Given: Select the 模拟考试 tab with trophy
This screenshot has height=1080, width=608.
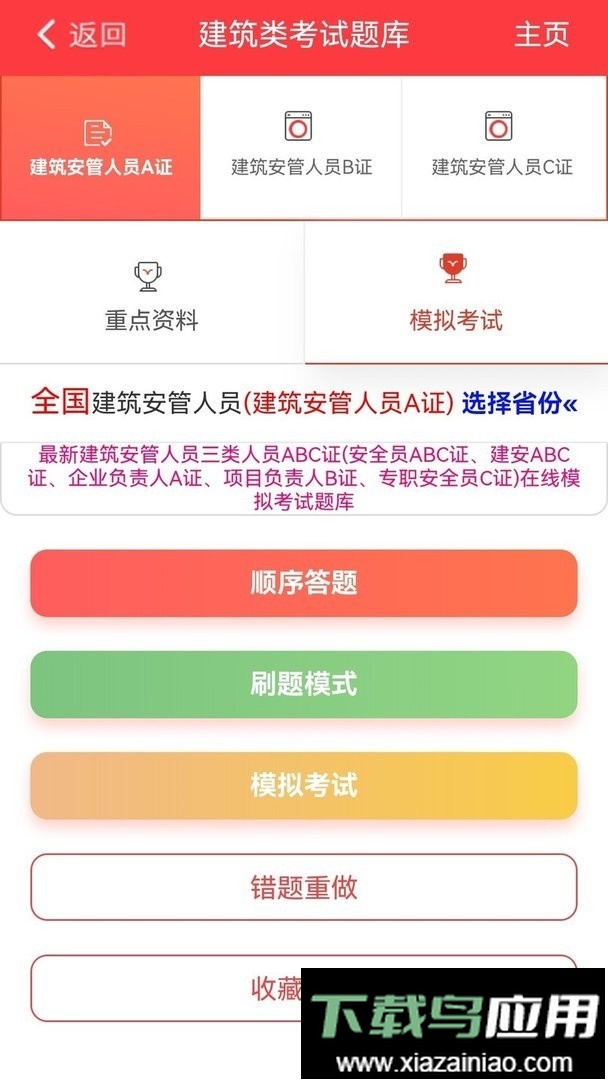Looking at the screenshot, I should (455, 294).
